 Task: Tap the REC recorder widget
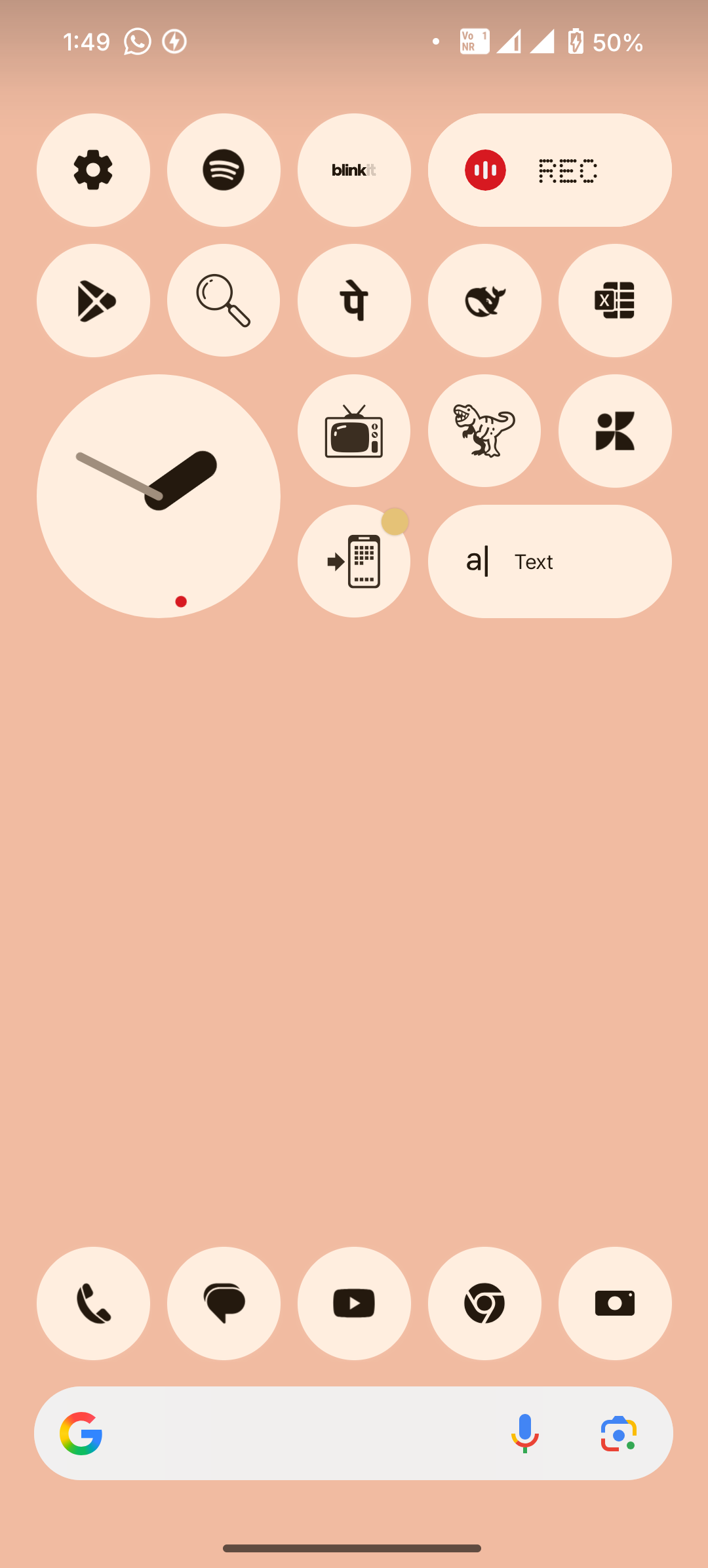549,170
